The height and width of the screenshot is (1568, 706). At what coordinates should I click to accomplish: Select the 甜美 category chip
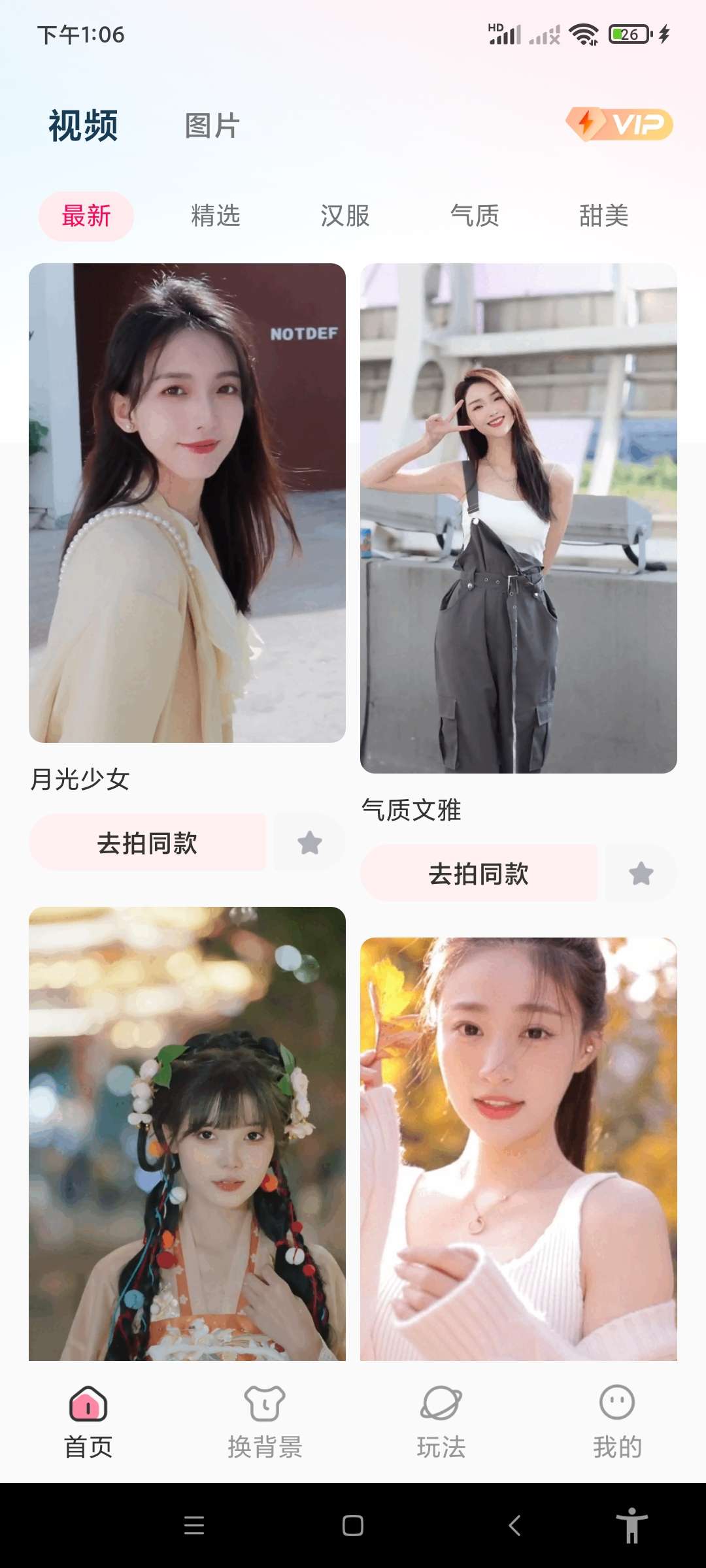tap(603, 216)
